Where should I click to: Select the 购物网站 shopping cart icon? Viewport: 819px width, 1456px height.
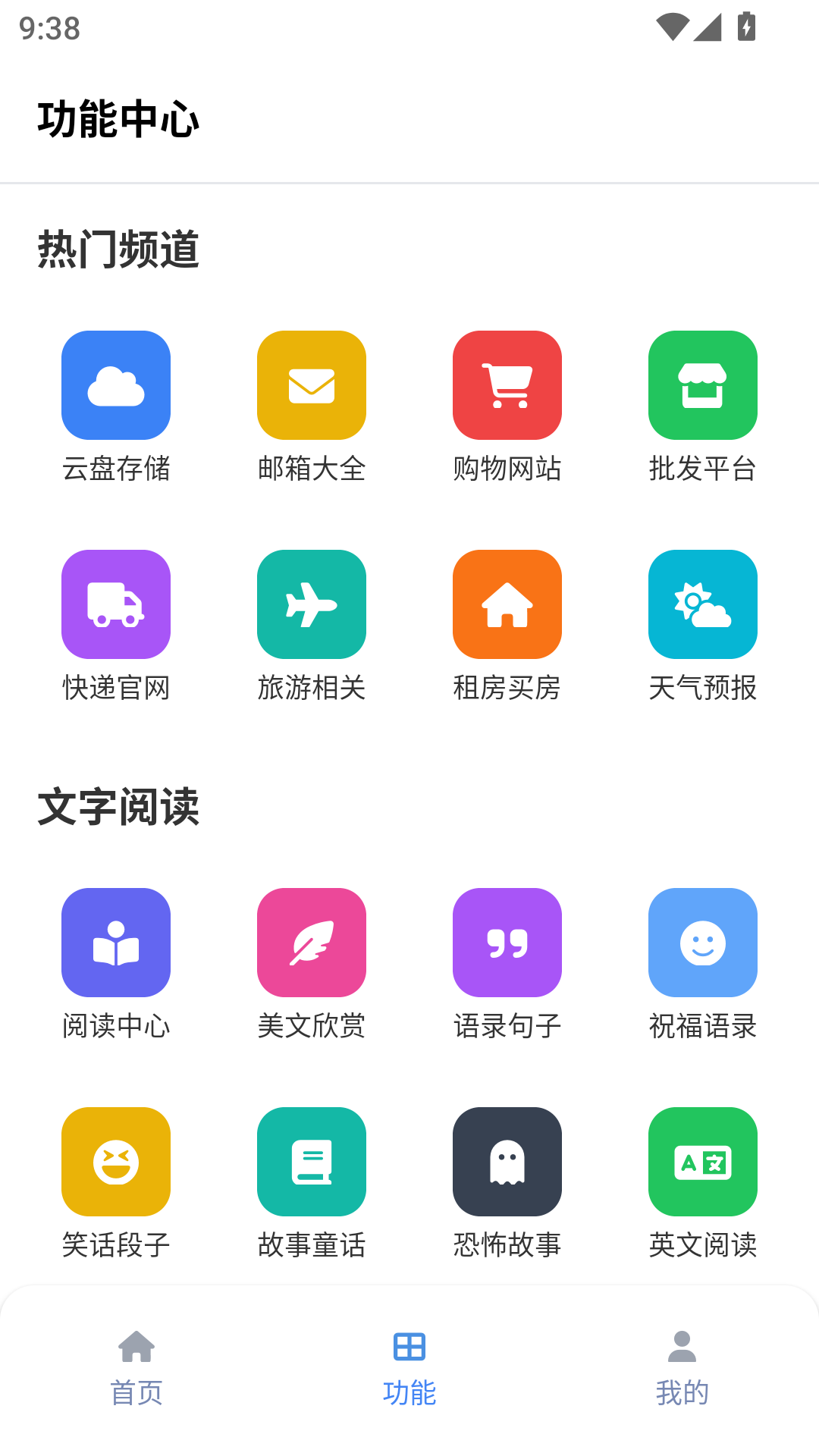tap(507, 384)
